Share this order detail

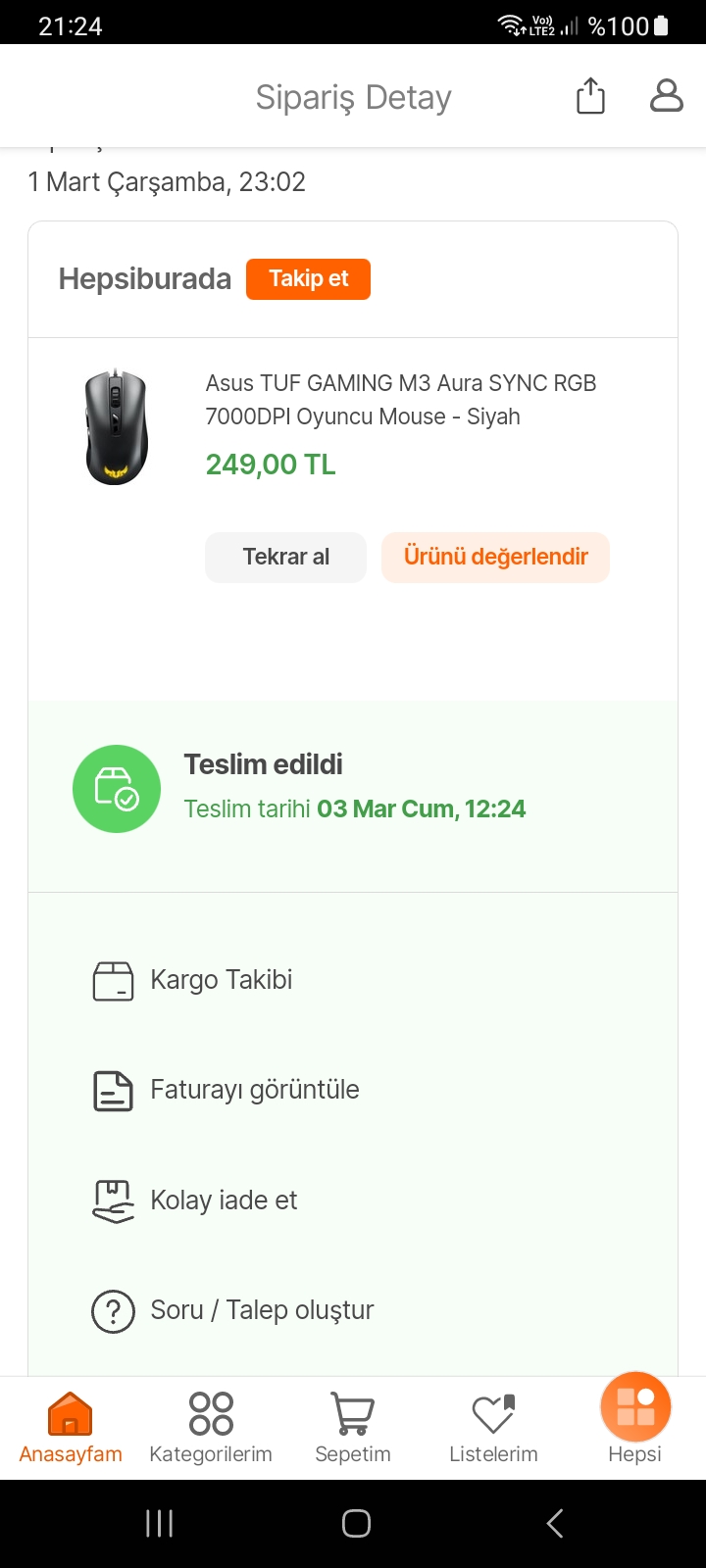pyautogui.click(x=590, y=97)
